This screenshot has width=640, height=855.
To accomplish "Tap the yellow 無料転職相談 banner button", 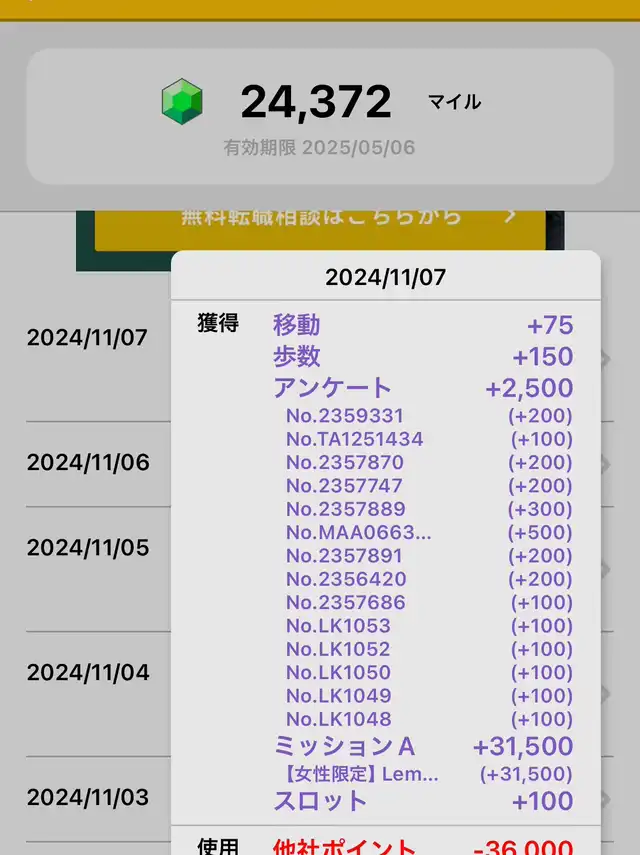I will pyautogui.click(x=320, y=230).
